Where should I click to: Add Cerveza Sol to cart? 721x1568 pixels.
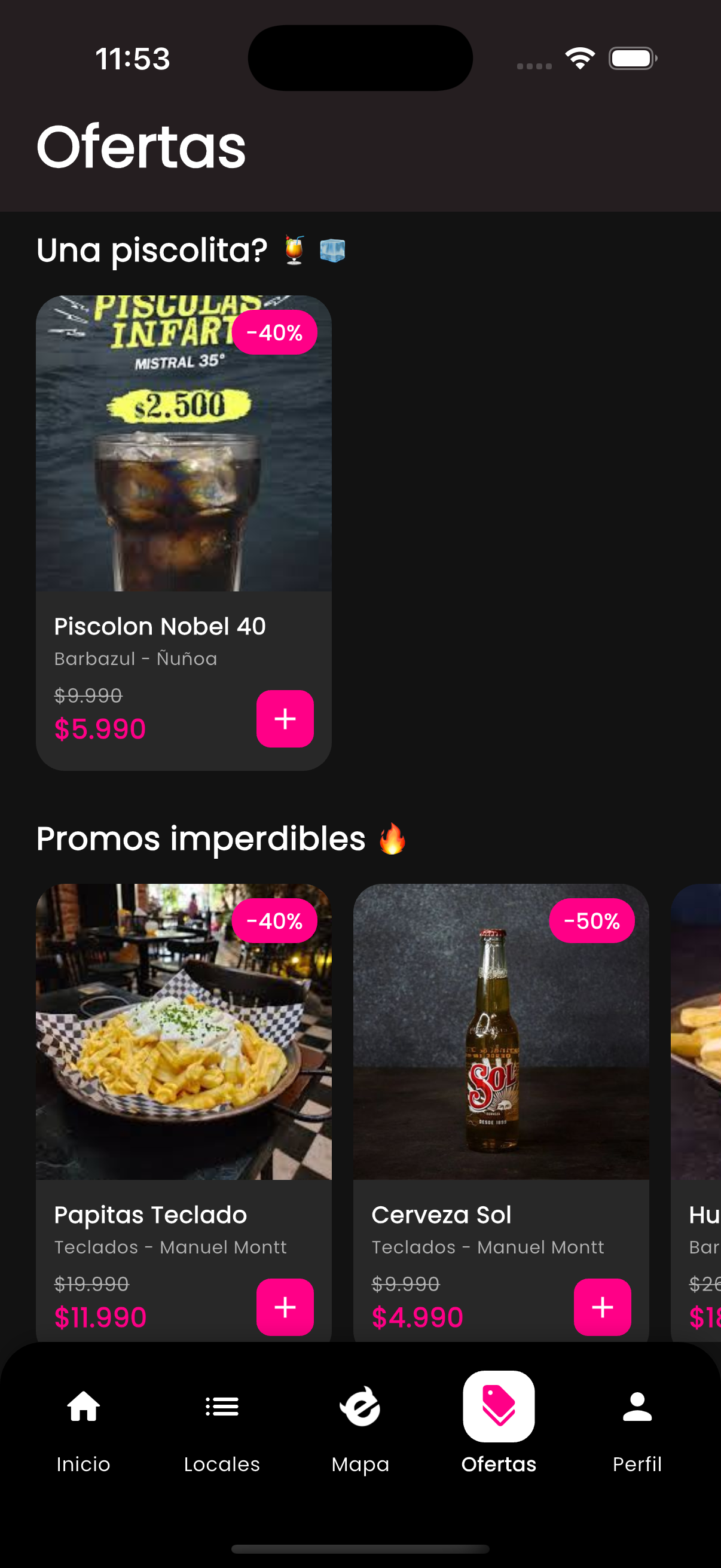coord(603,1307)
